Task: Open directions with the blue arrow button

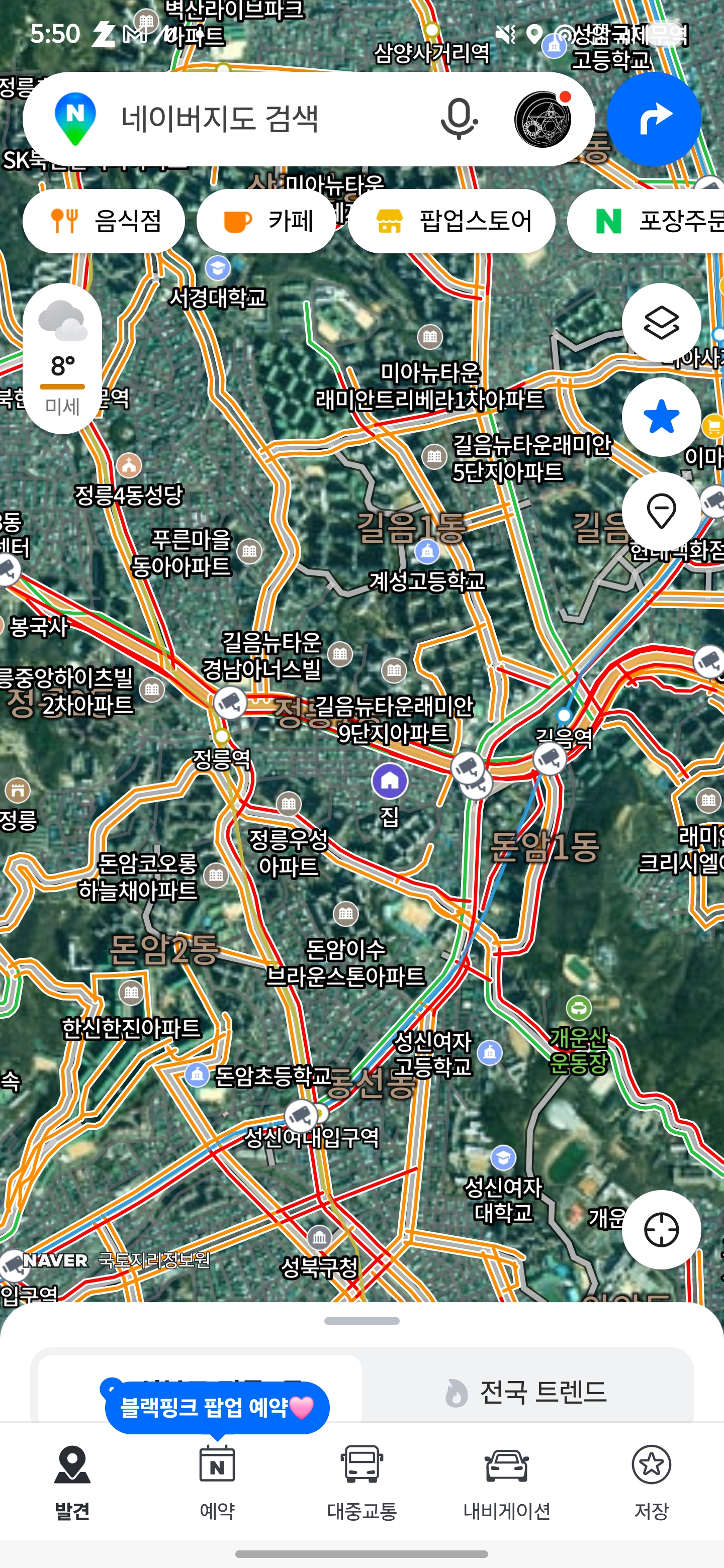Action: (x=654, y=119)
